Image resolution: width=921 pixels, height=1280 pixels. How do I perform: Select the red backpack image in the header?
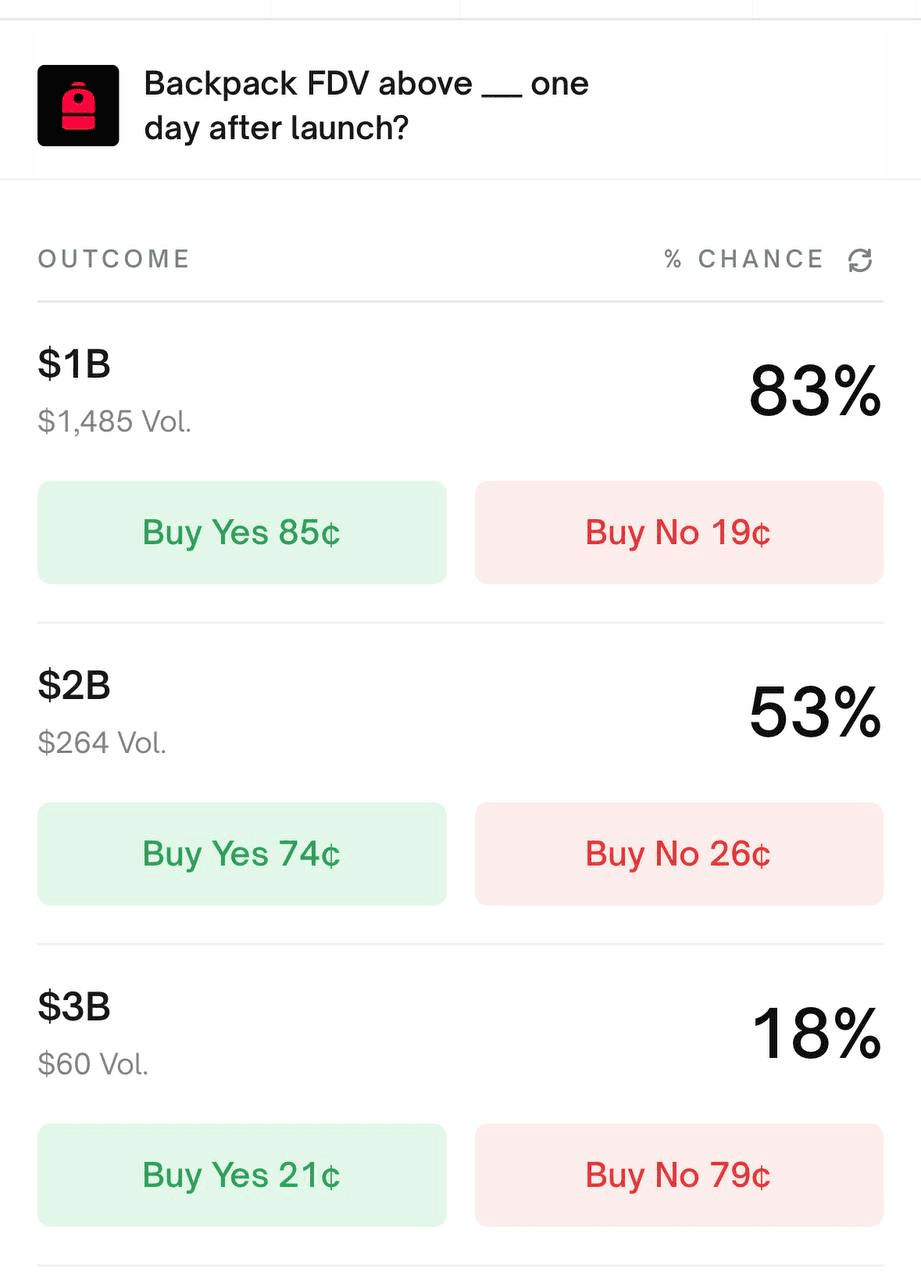pyautogui.click(x=78, y=105)
